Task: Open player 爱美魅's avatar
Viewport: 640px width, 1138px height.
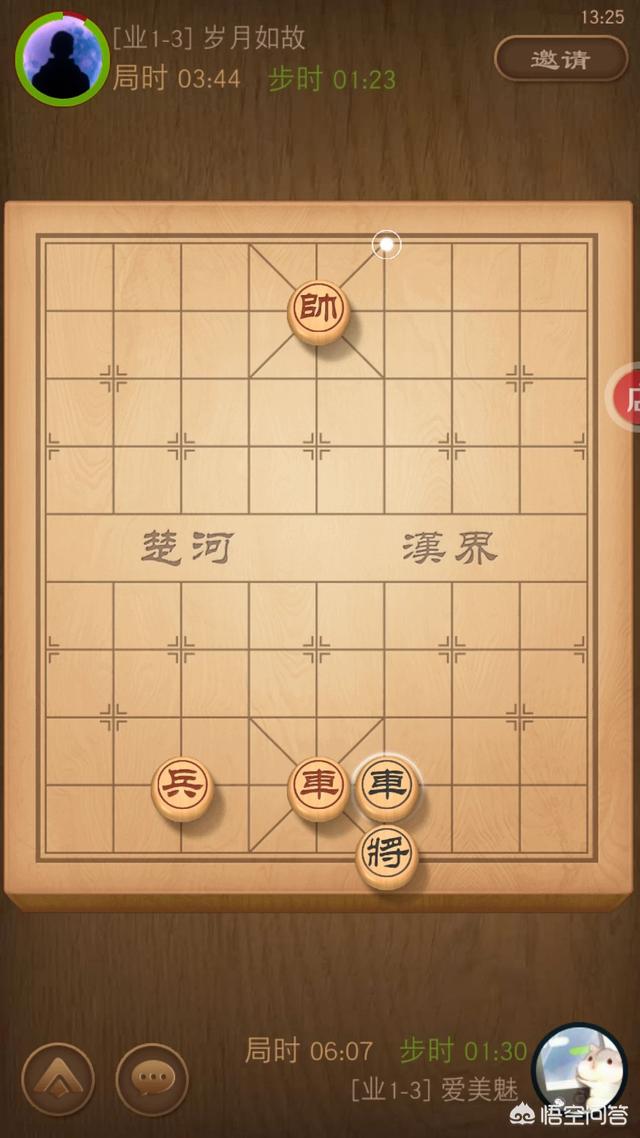Action: [578, 1068]
